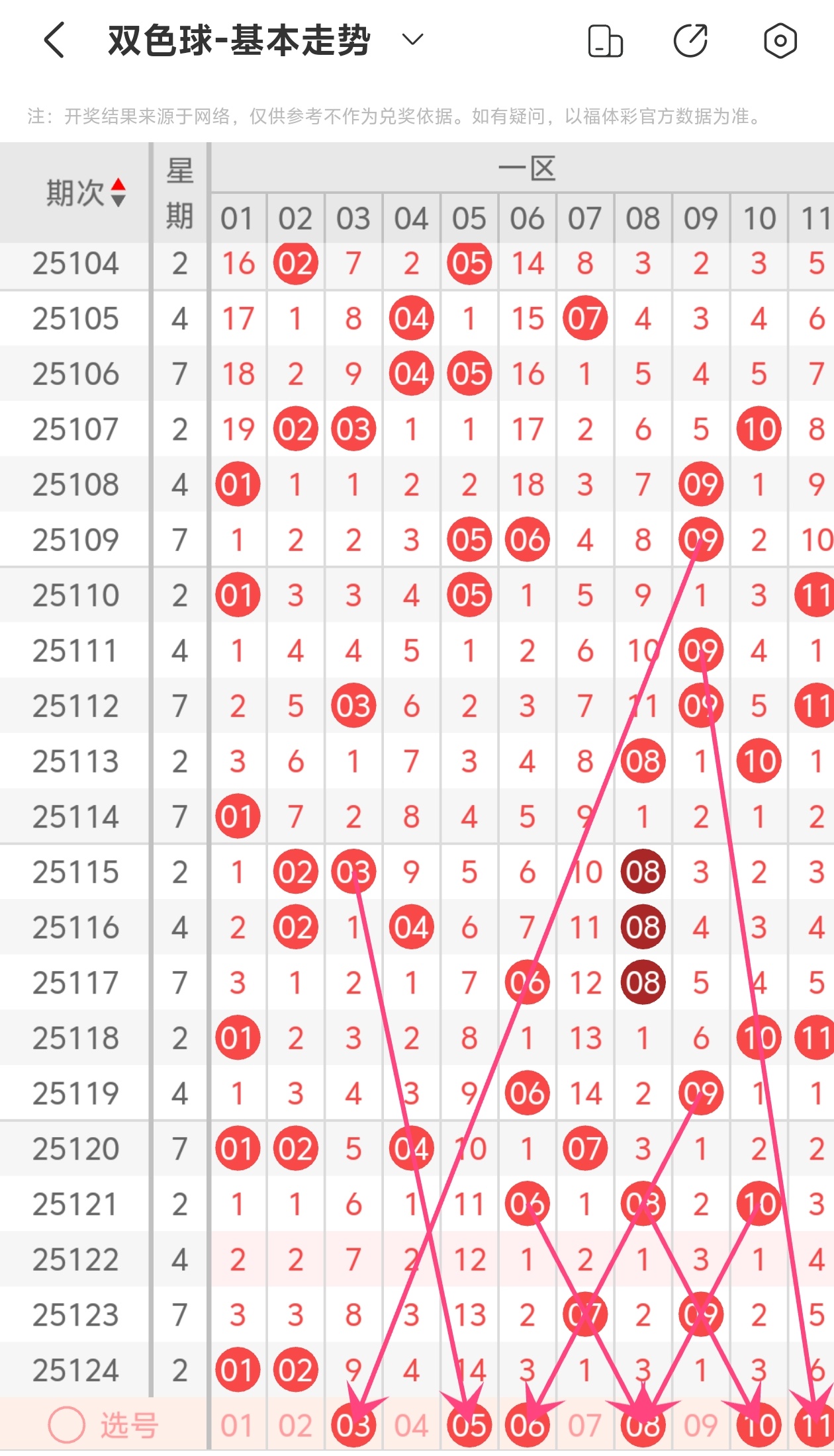834x1456 pixels.
Task: Tap the screen orientation switch icon
Action: 605,41
